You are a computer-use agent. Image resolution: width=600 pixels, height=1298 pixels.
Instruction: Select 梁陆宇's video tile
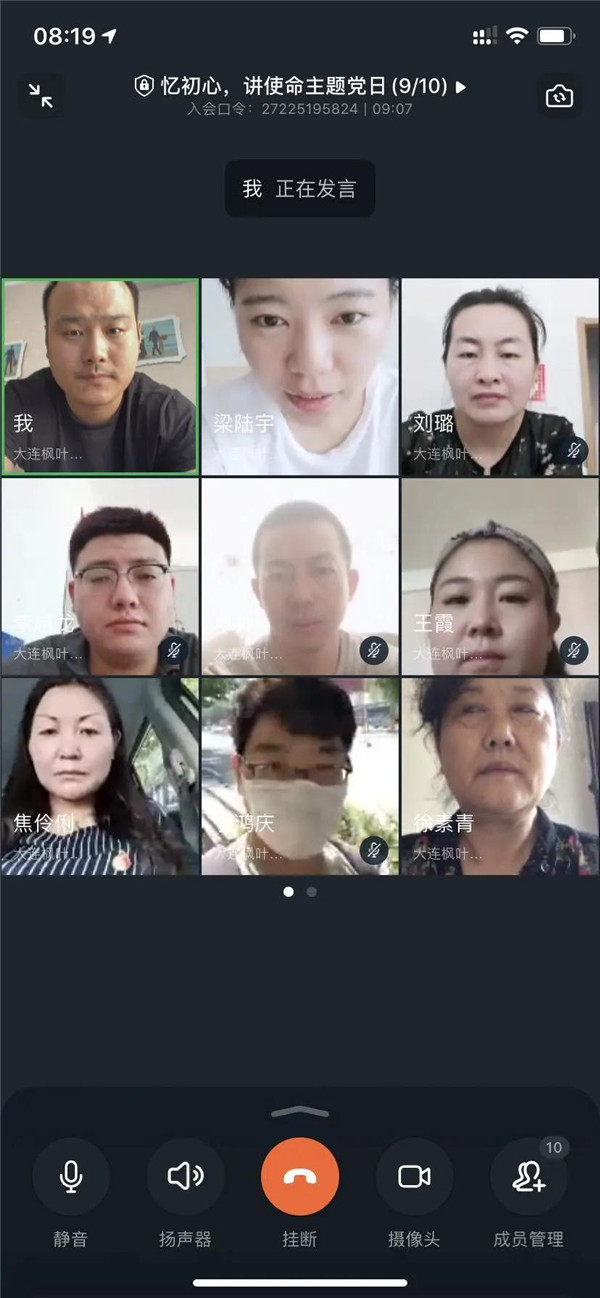(300, 377)
